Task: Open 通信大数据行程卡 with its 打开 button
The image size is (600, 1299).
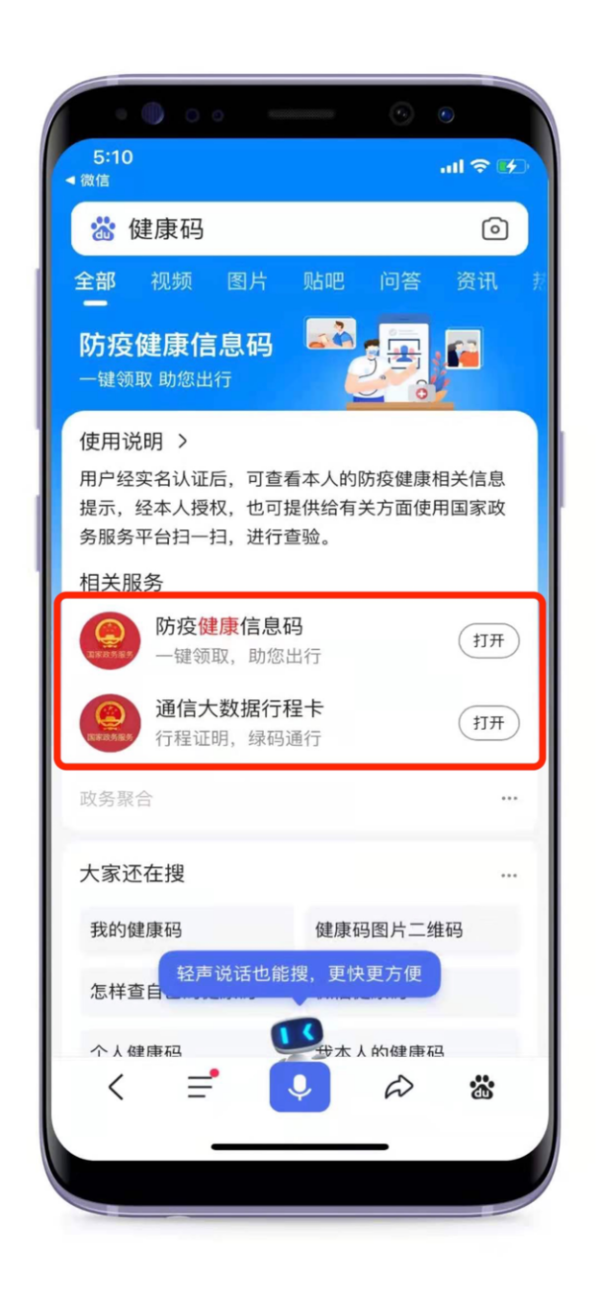Action: pos(488,723)
